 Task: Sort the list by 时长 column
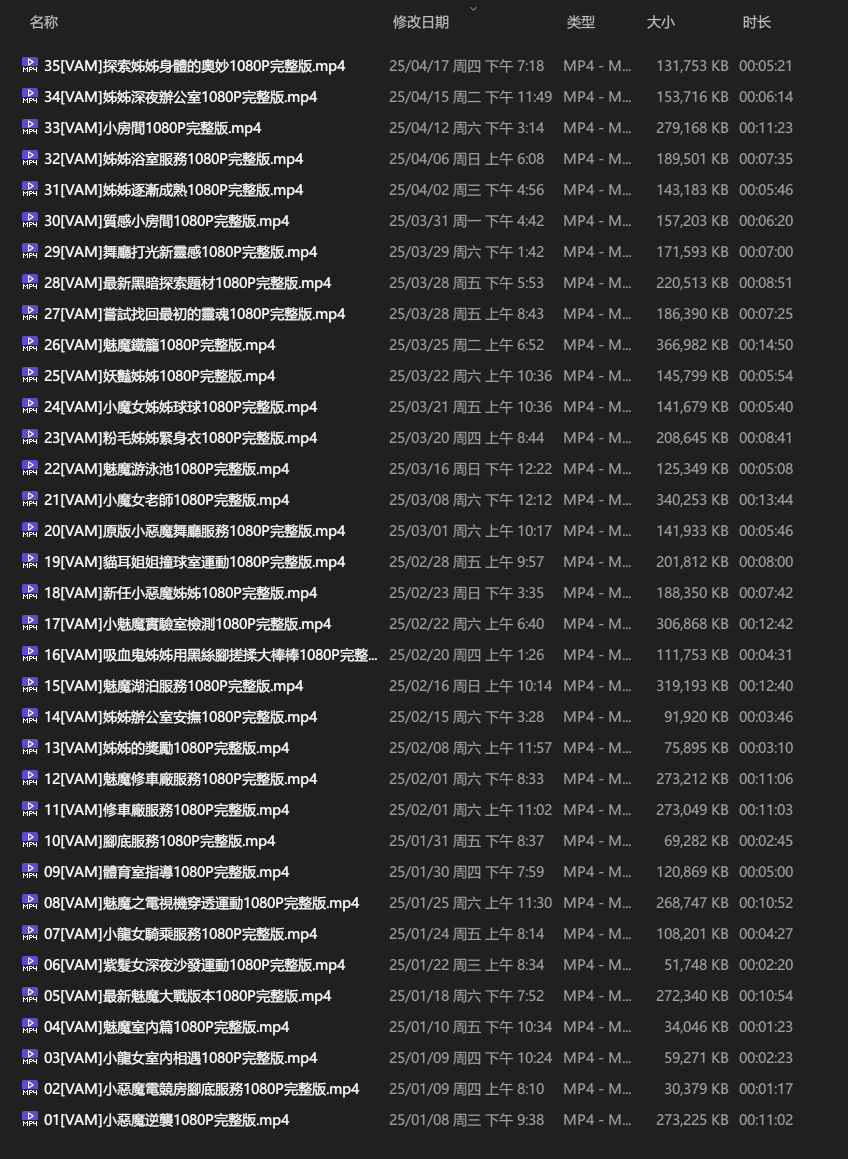(756, 22)
